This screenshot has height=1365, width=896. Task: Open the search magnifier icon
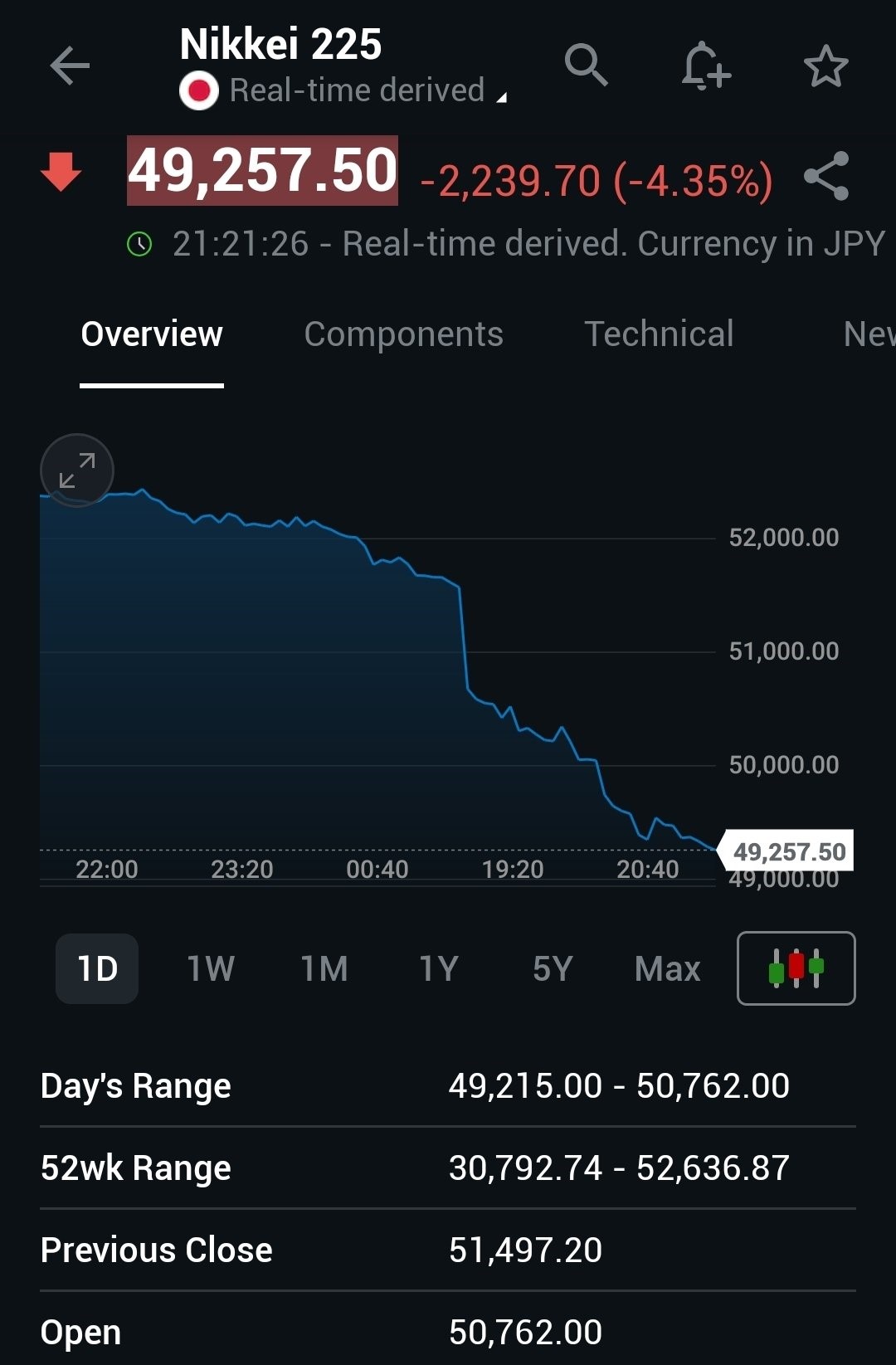pyautogui.click(x=586, y=65)
